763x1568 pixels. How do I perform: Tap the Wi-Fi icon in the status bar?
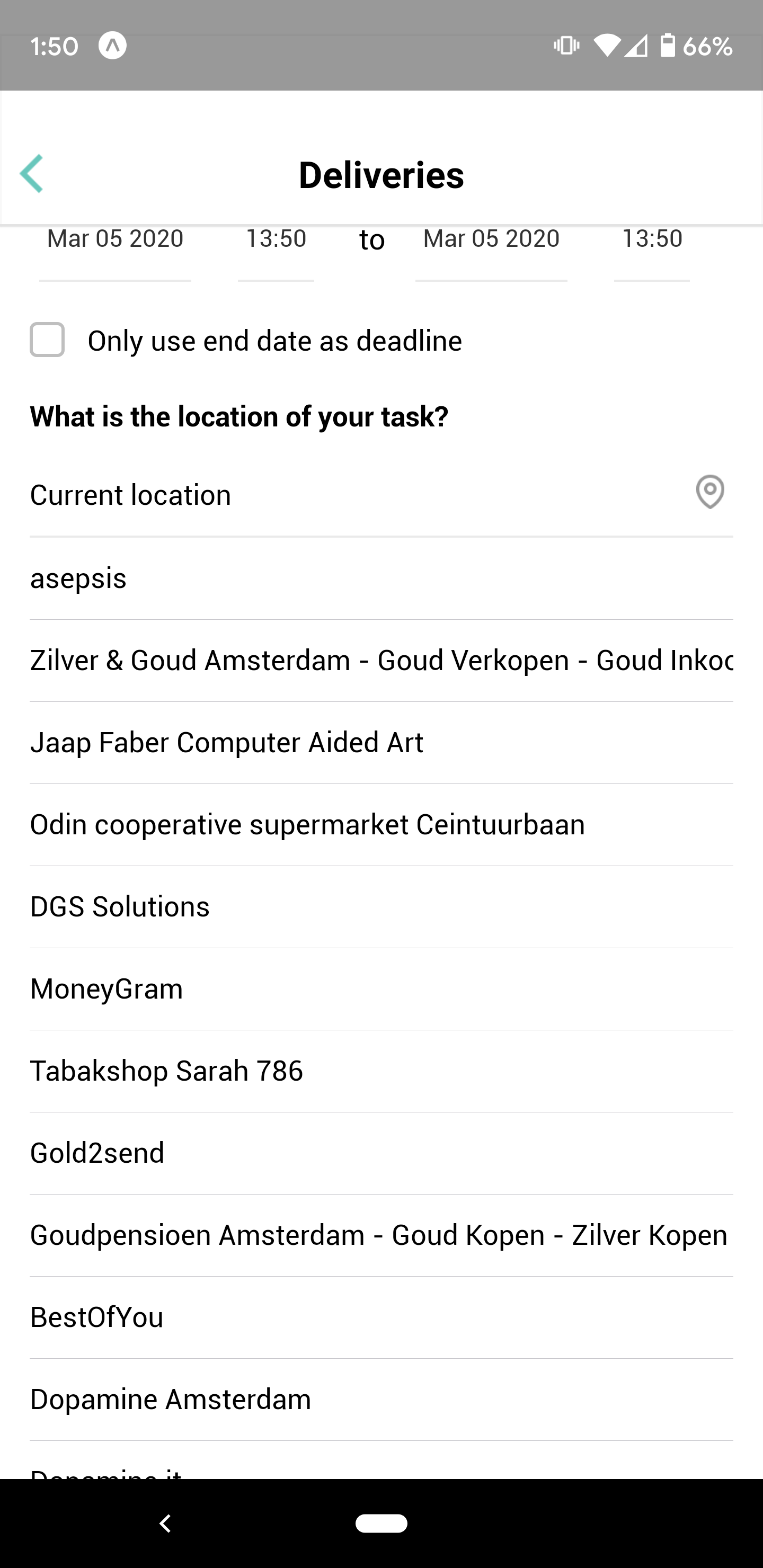607,46
